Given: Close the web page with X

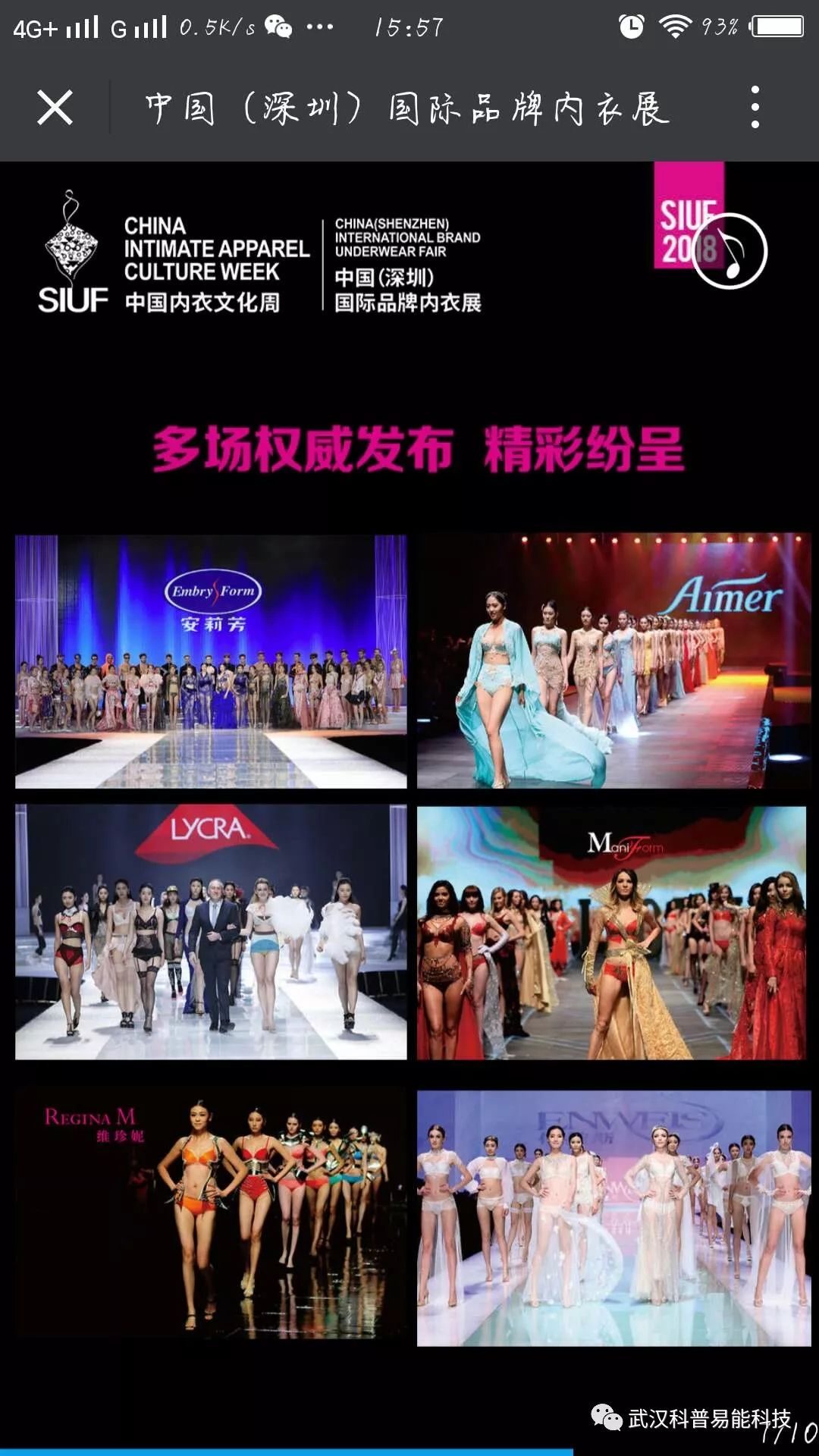Looking at the screenshot, I should click(x=55, y=108).
